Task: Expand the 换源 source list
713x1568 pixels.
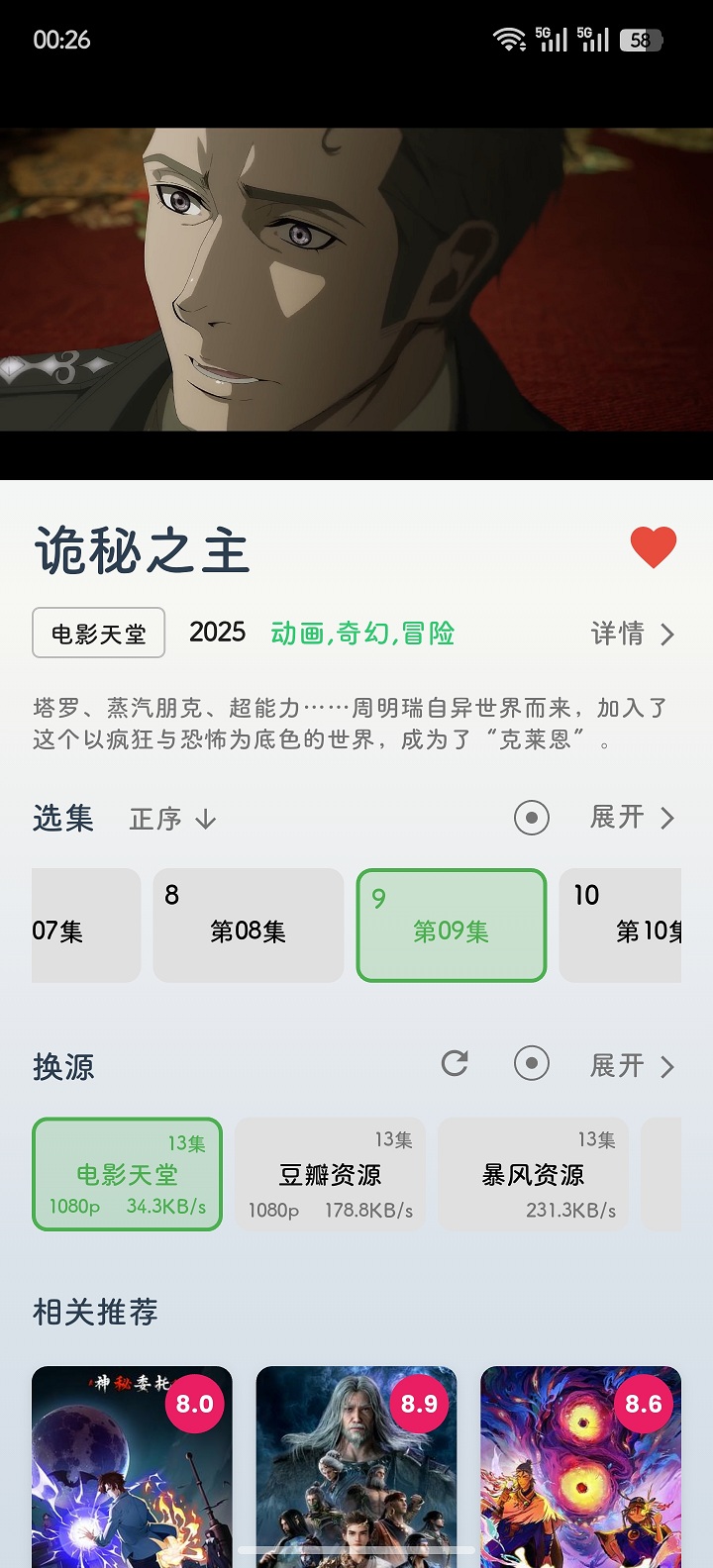Action: click(632, 1065)
